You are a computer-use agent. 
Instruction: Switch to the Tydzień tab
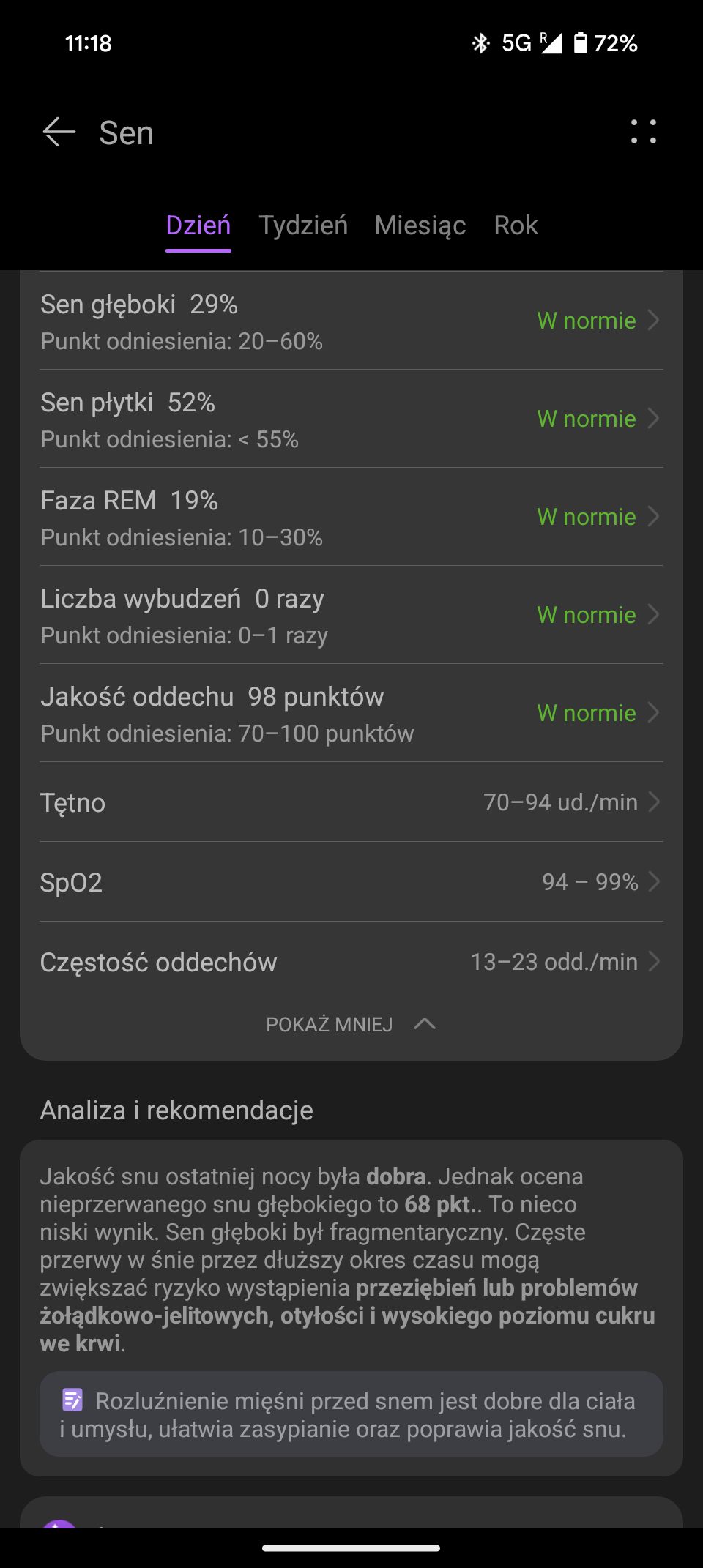(x=303, y=225)
